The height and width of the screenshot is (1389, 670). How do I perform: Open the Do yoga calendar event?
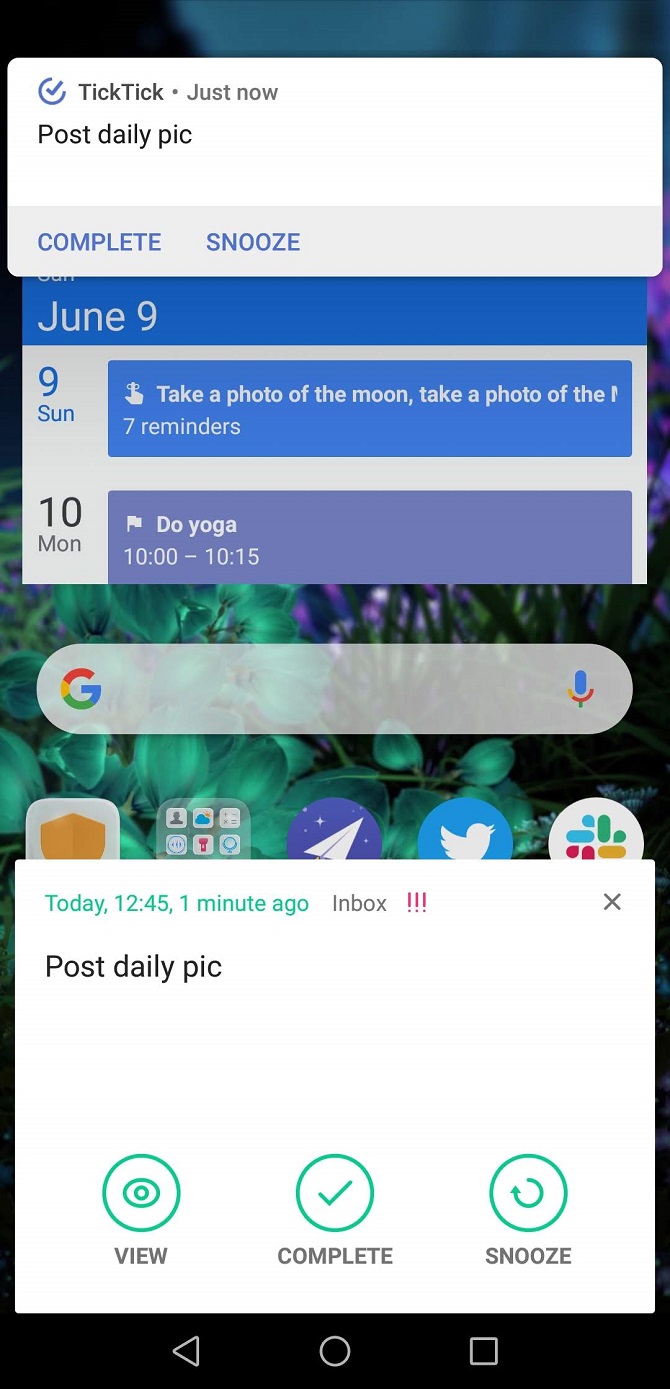pyautogui.click(x=369, y=538)
